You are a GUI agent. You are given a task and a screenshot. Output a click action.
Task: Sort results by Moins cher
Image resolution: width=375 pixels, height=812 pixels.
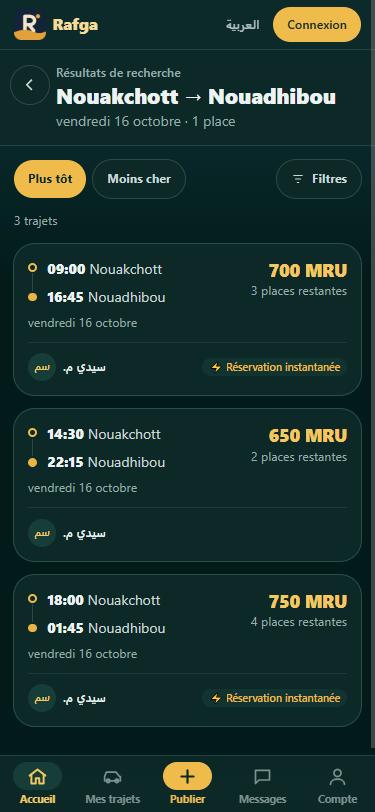[x=139, y=179]
